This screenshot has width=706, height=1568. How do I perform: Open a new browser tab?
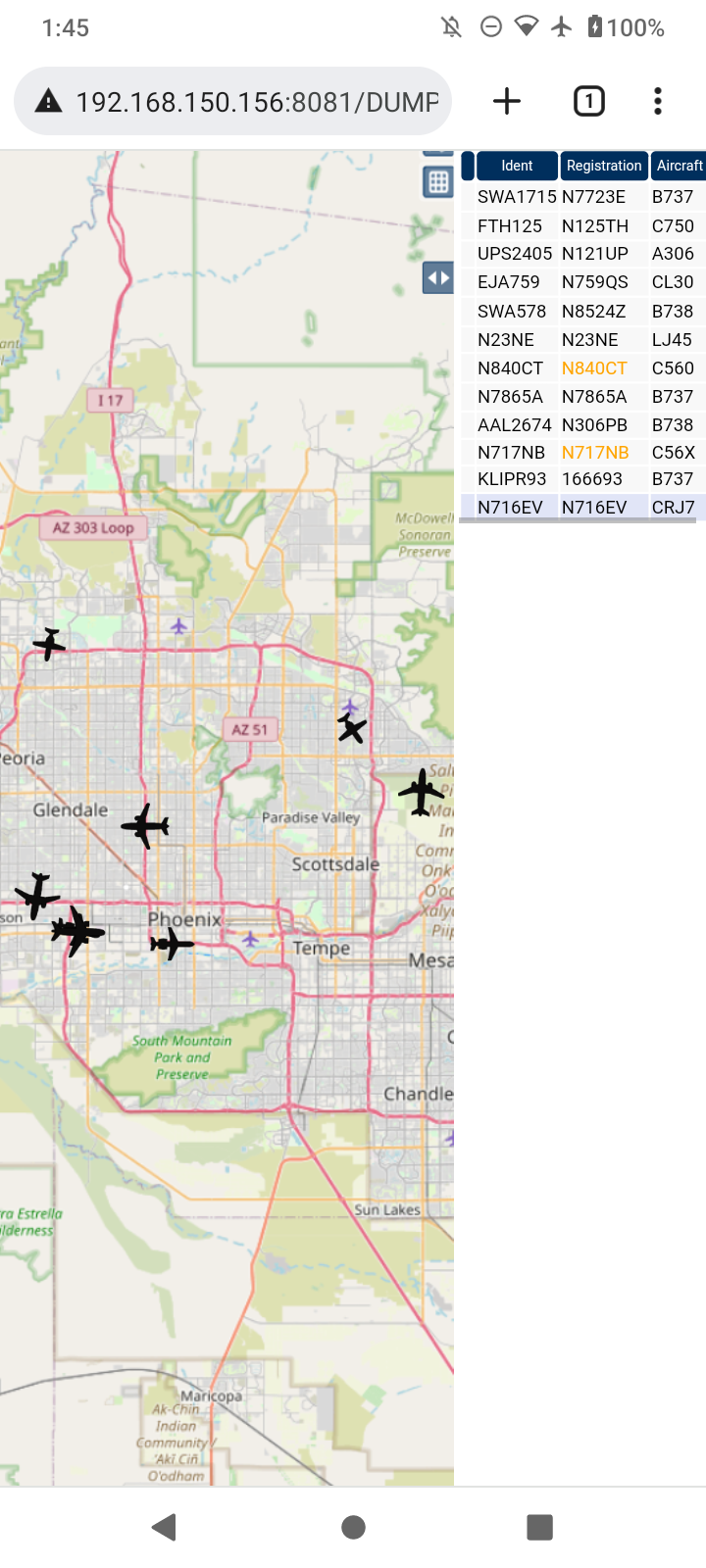point(507,101)
